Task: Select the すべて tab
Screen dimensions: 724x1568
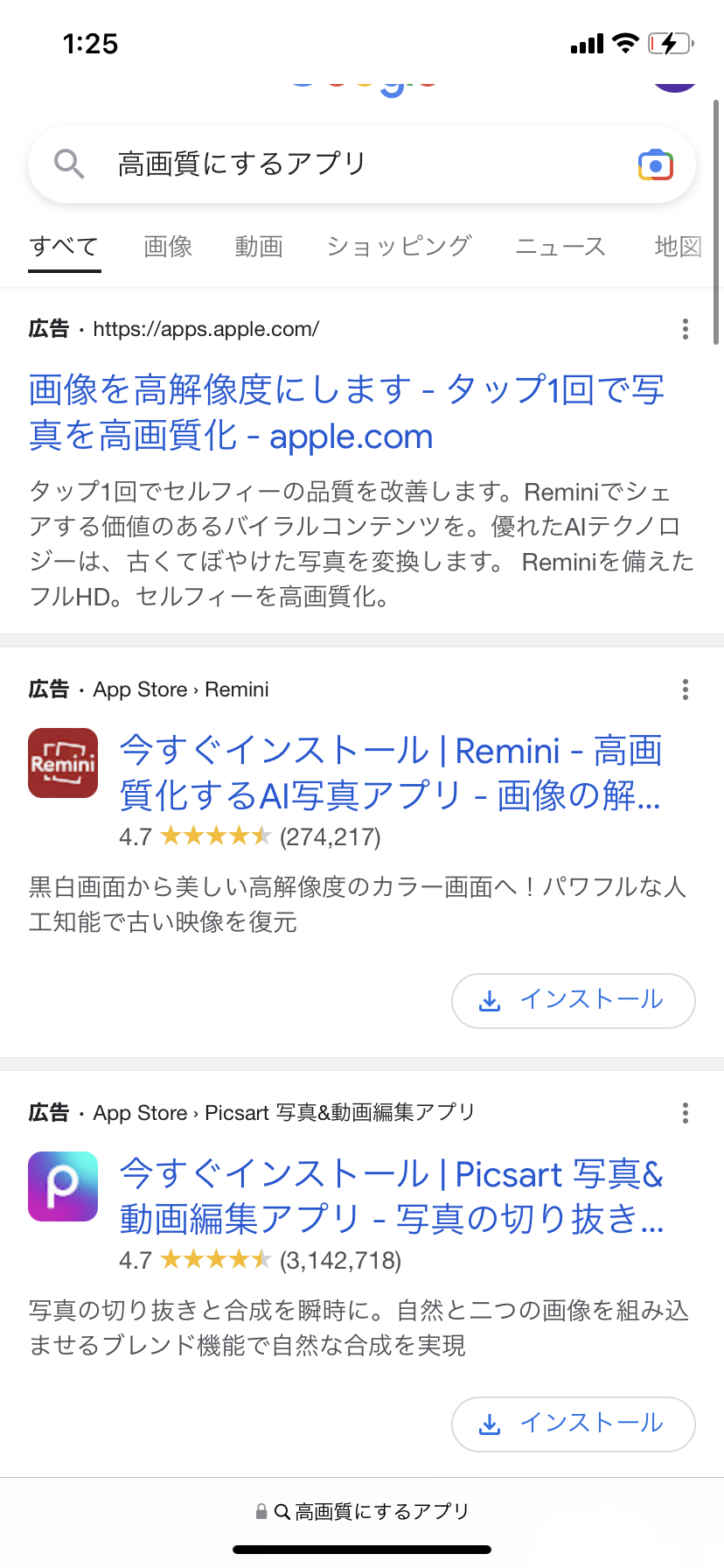Action: 64,247
